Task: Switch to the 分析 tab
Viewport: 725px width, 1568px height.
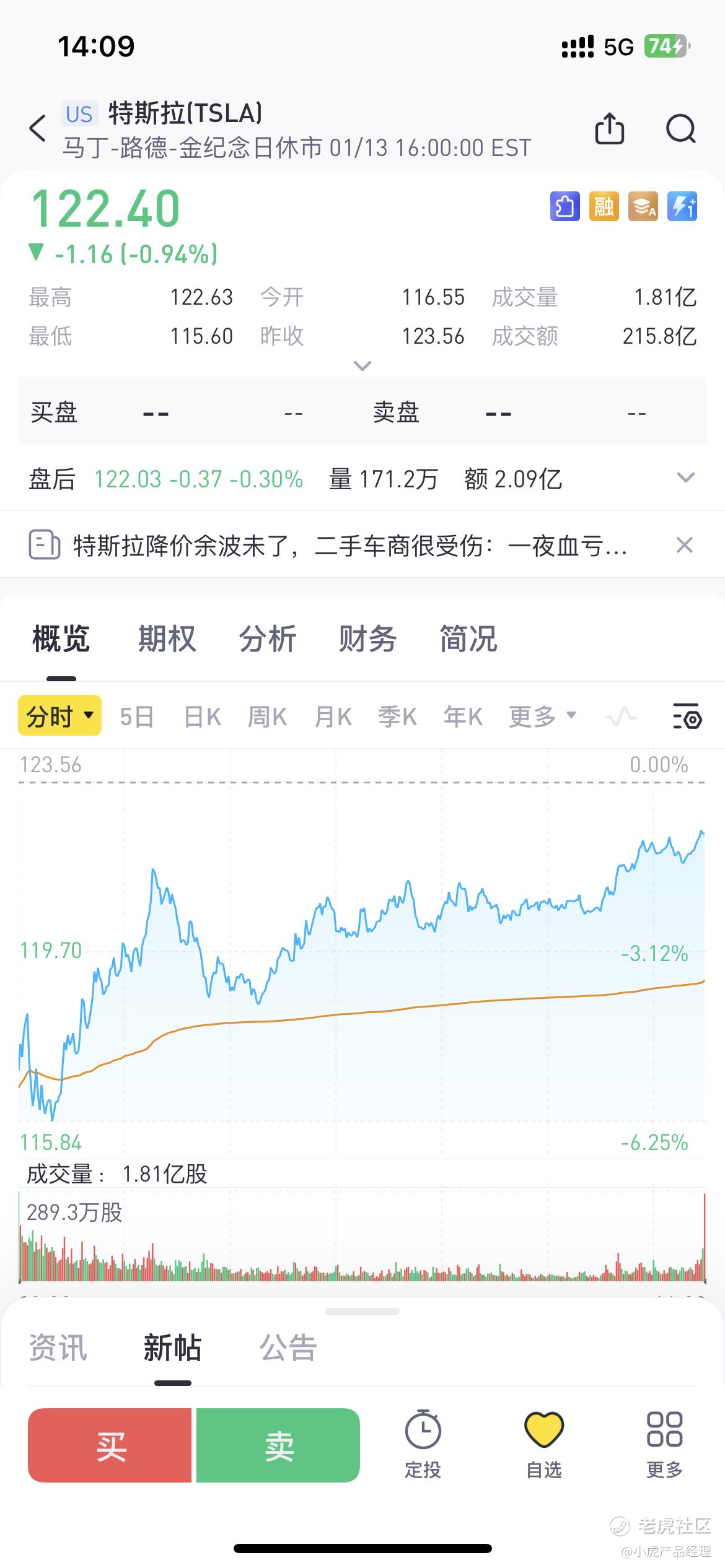Action: 268,639
